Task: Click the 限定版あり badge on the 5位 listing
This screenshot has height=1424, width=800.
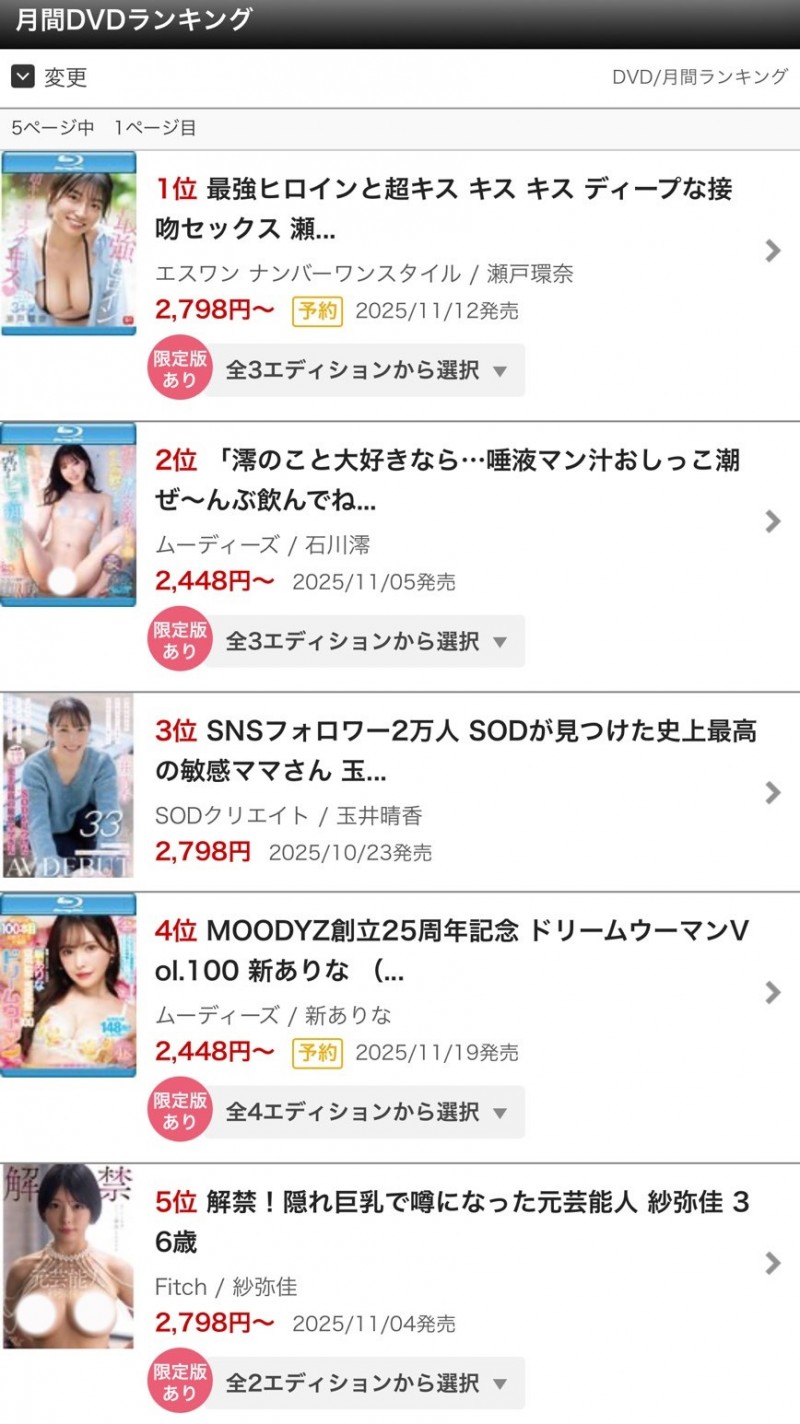Action: (x=179, y=1382)
